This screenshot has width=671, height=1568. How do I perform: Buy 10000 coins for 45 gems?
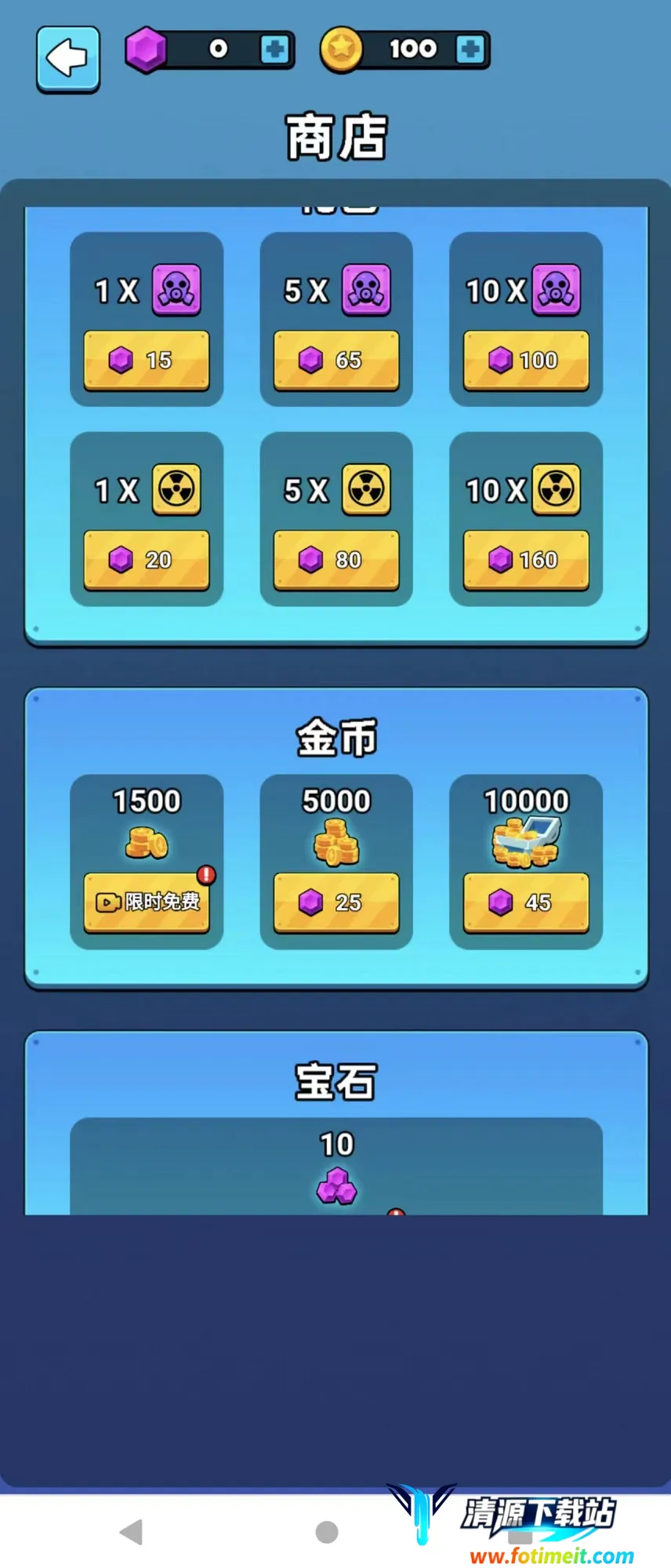tap(526, 902)
